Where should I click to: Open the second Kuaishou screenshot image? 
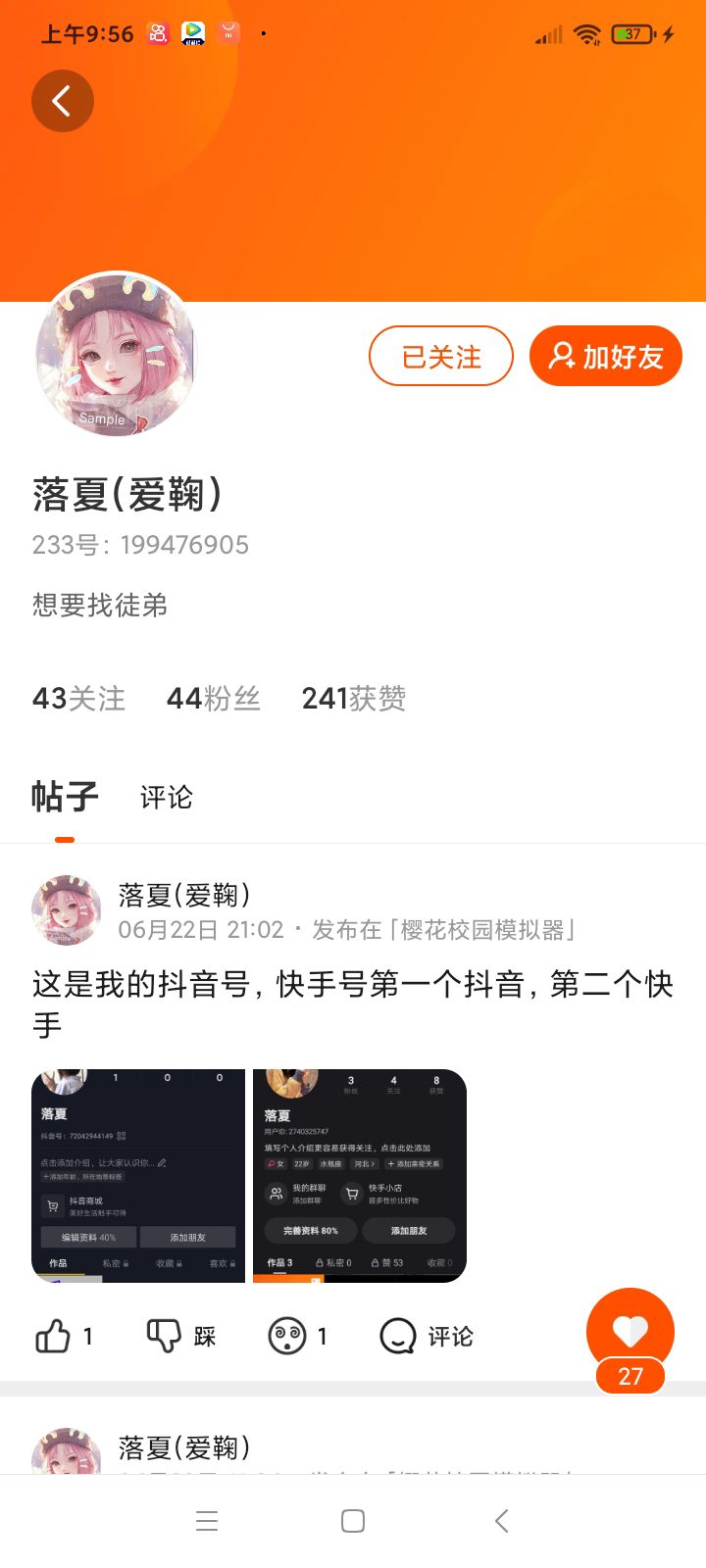360,1176
